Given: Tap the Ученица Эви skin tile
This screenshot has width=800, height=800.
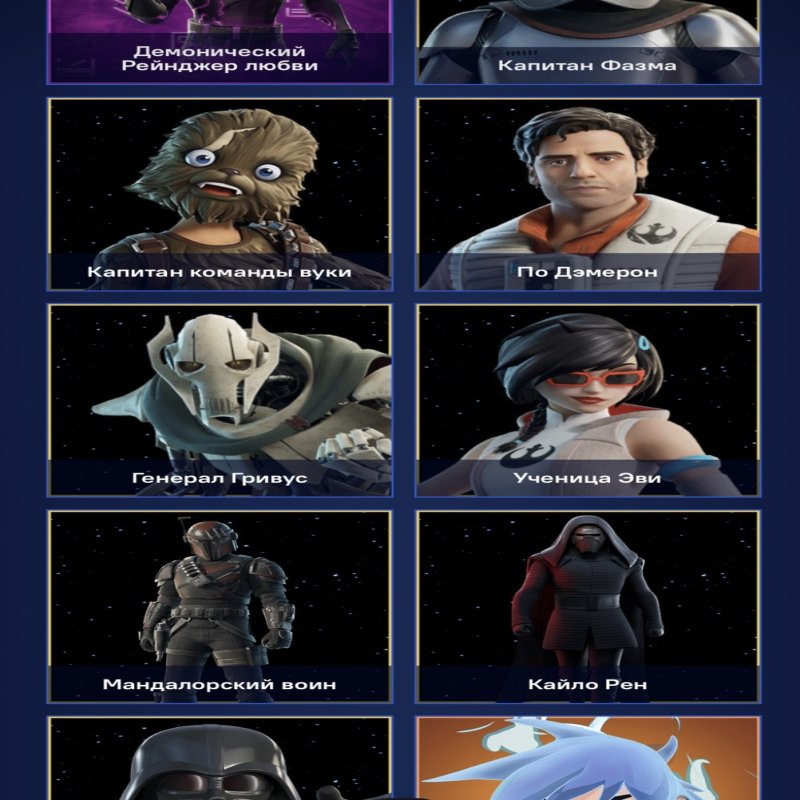Looking at the screenshot, I should 587,400.
